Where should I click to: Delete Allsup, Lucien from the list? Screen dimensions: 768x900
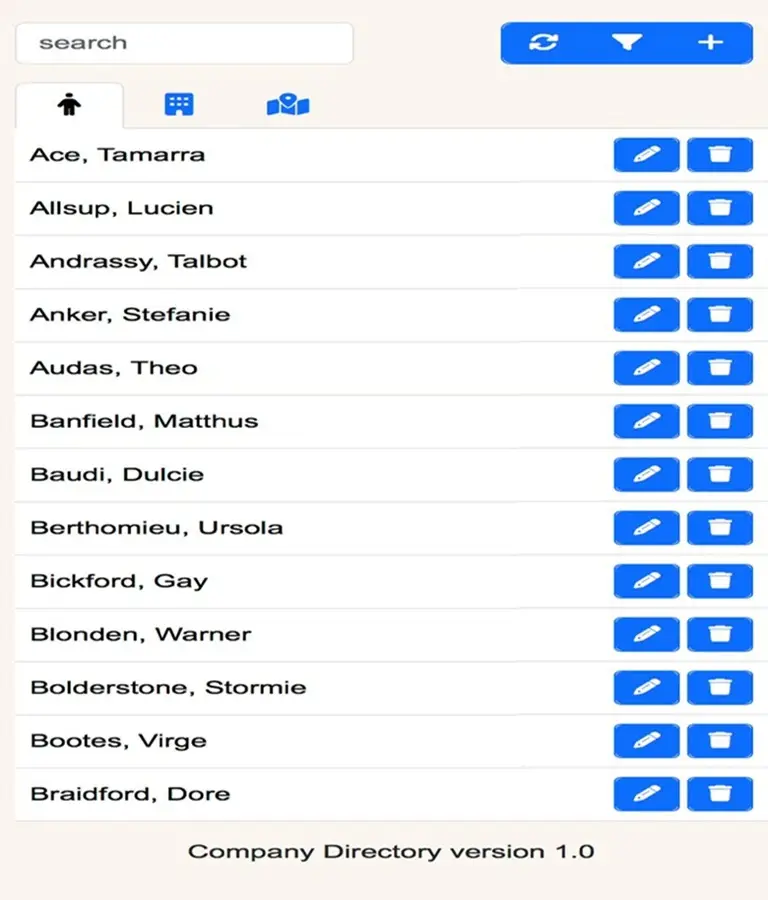point(720,208)
